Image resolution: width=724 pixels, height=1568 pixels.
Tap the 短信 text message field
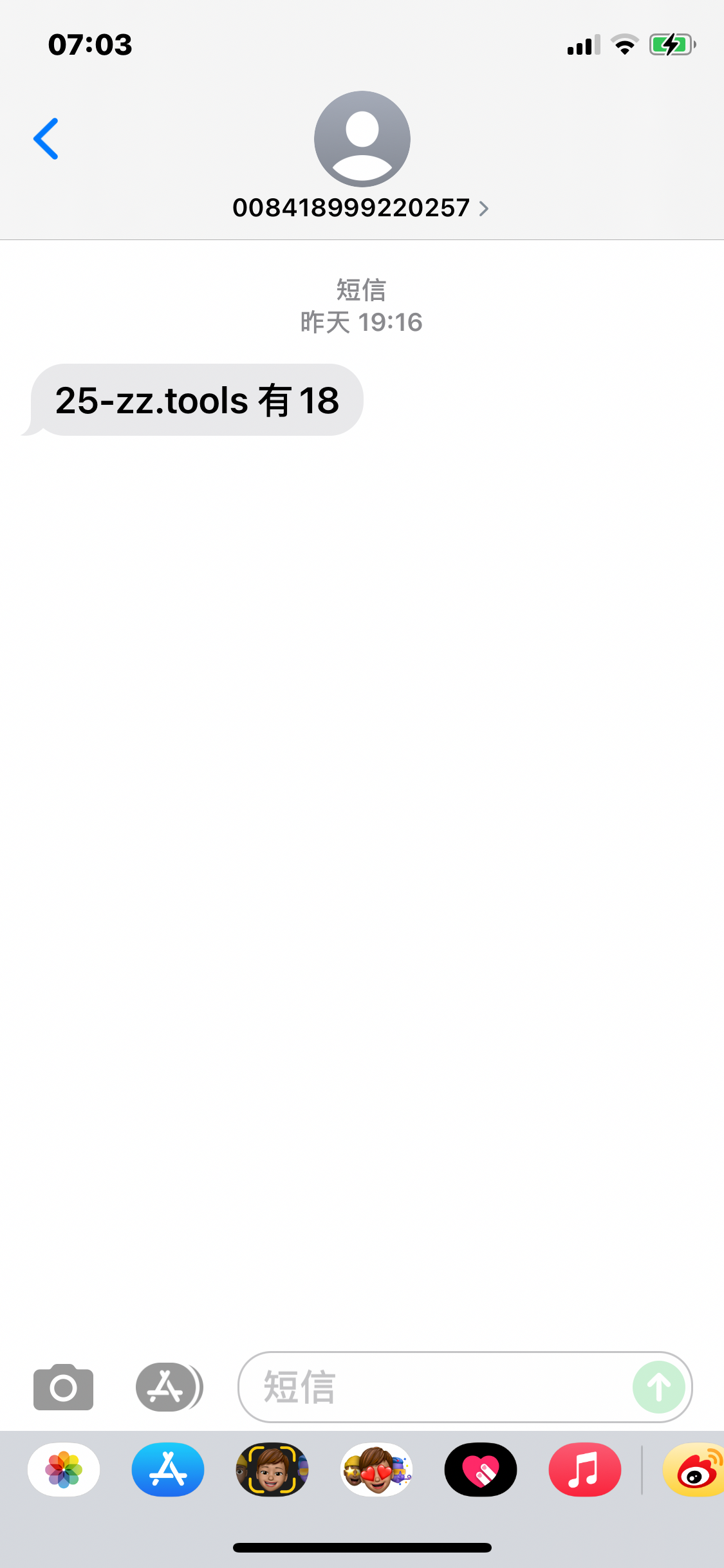[438, 1387]
